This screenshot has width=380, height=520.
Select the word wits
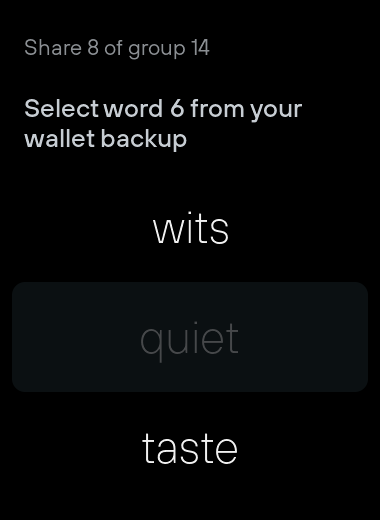coord(190,228)
